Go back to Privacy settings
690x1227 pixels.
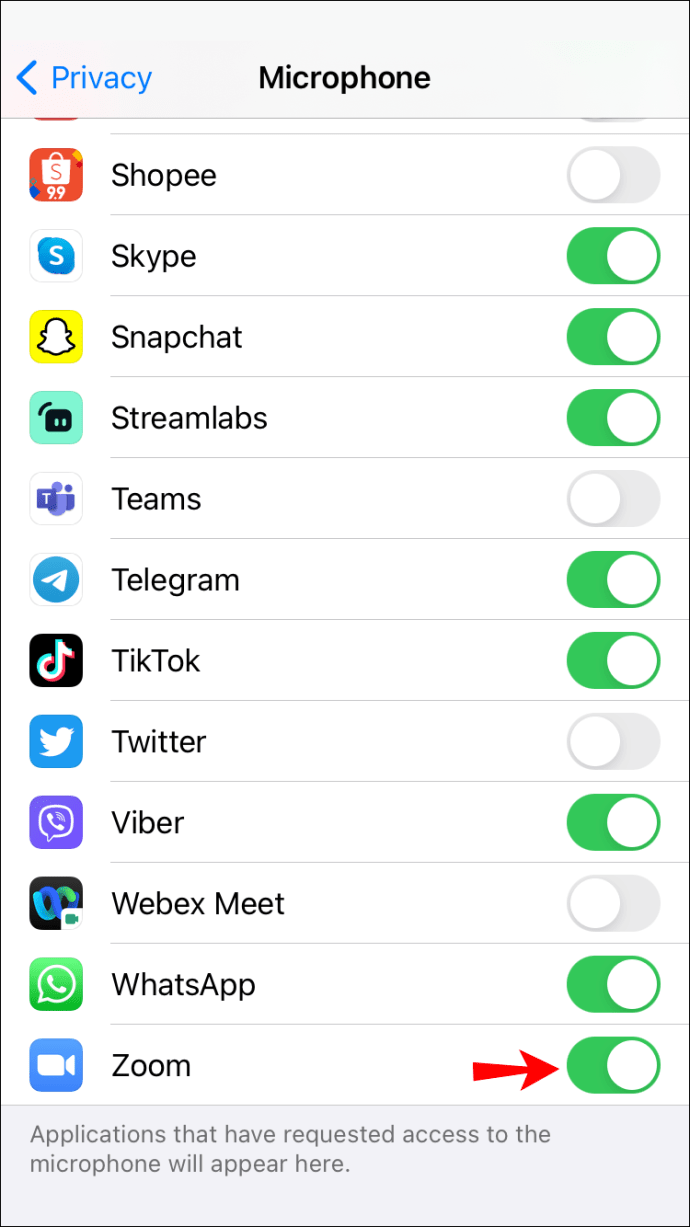84,78
